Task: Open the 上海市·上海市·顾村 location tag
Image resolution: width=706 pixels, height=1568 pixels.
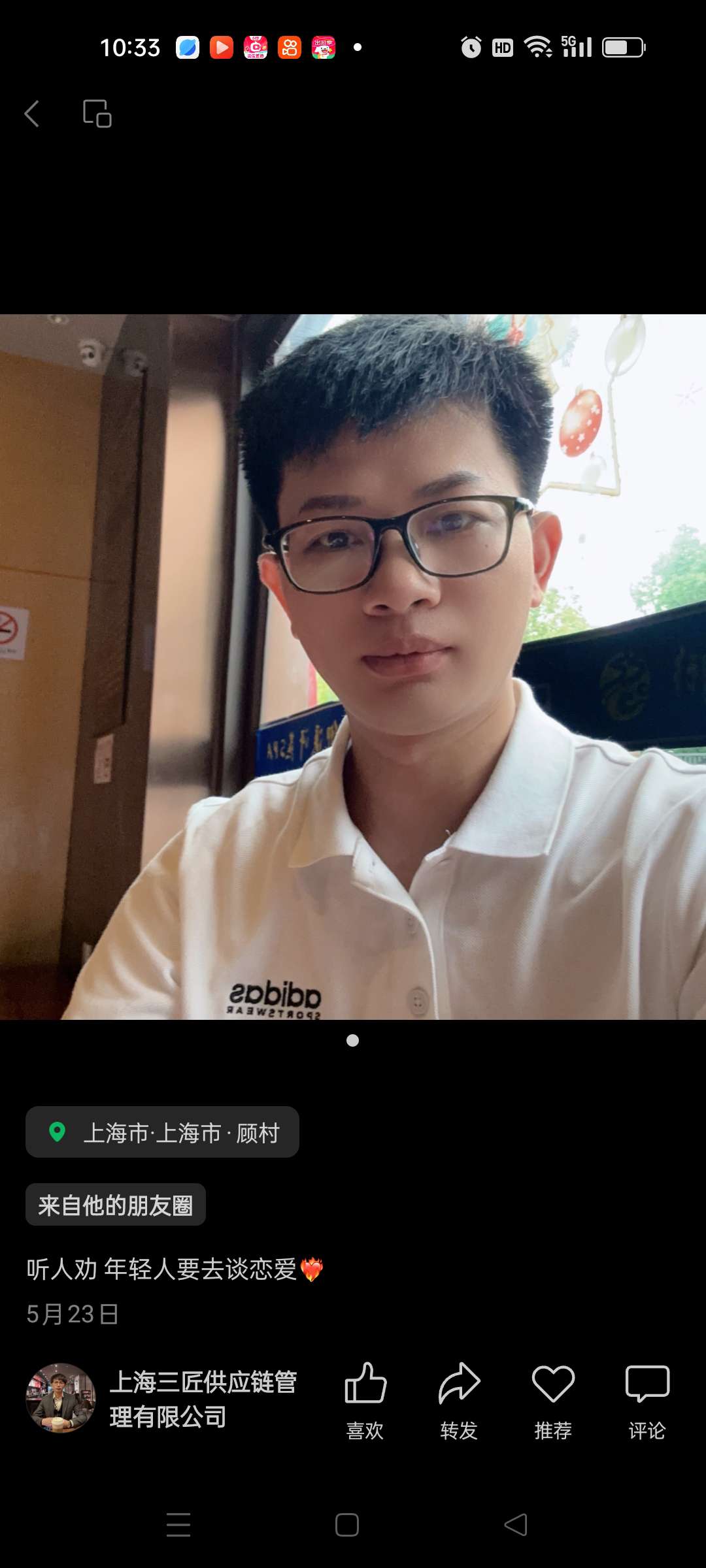Action: tap(162, 1132)
